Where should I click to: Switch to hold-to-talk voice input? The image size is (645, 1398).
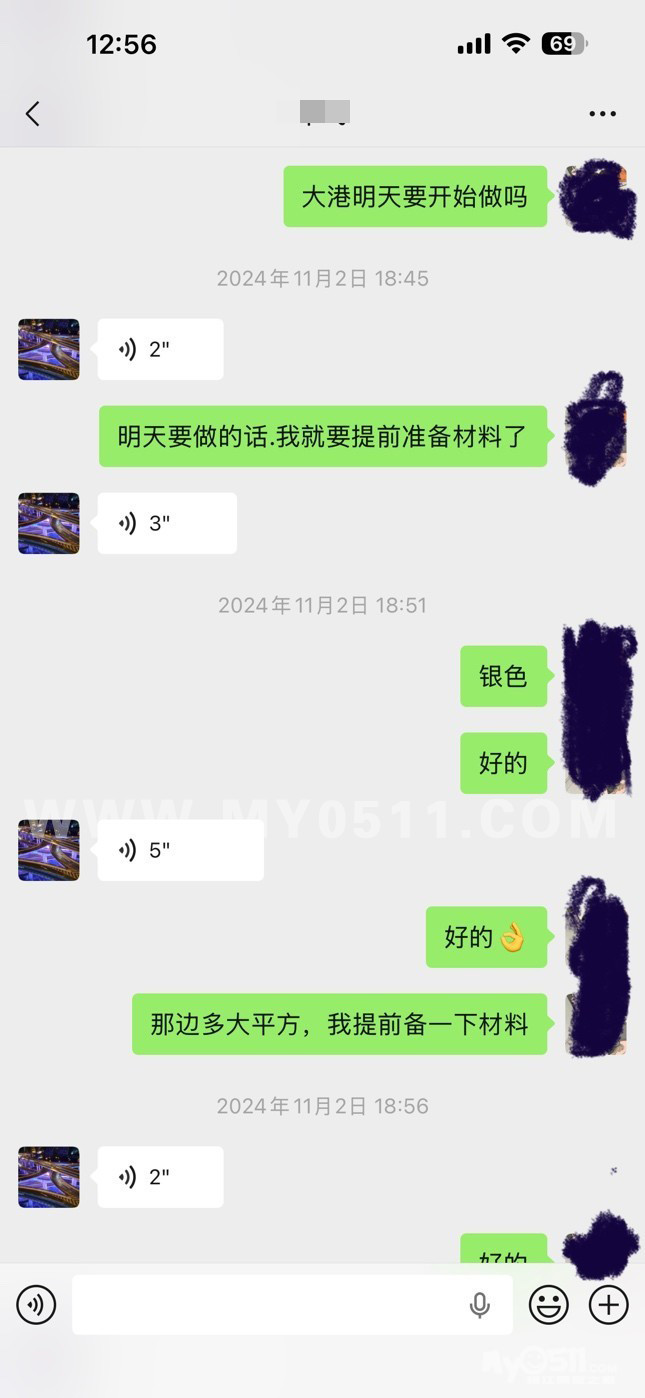(36, 1305)
